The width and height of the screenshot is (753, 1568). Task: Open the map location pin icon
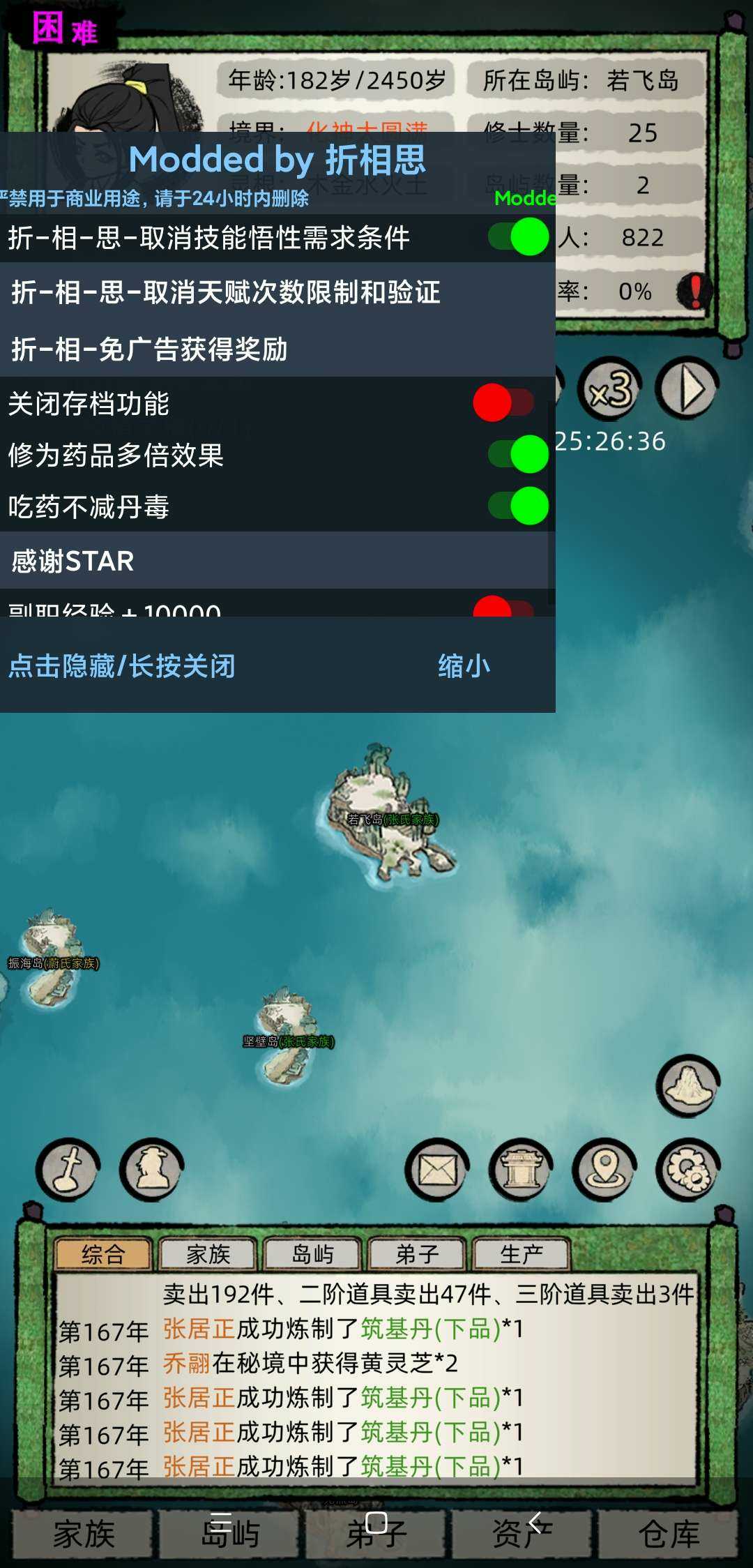[604, 1170]
